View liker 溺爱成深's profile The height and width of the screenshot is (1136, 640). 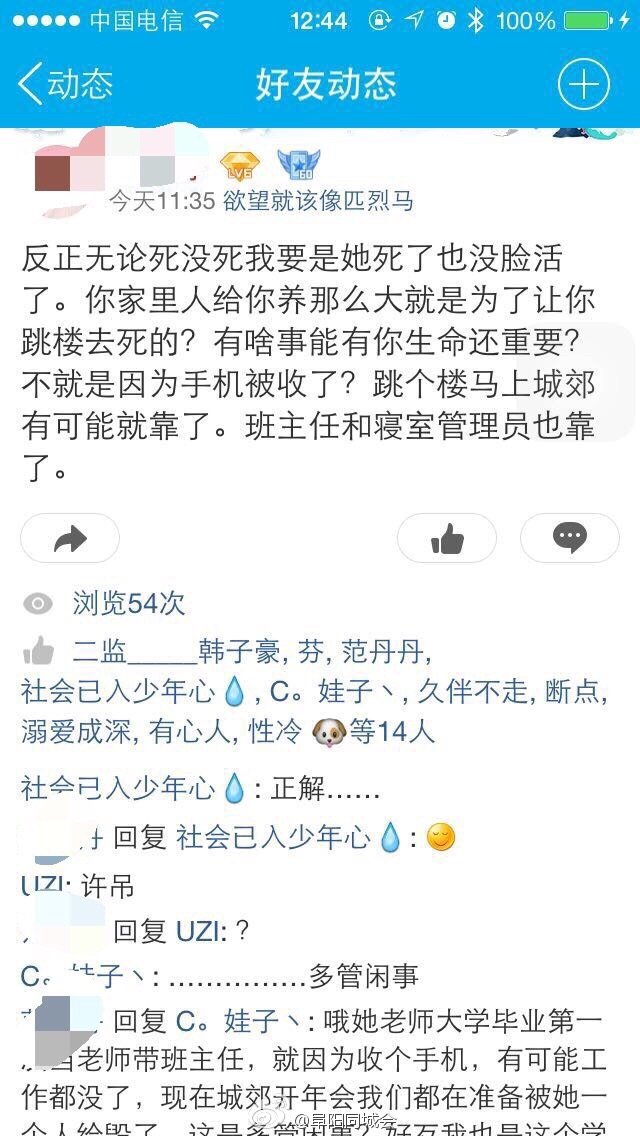pyautogui.click(x=76, y=731)
